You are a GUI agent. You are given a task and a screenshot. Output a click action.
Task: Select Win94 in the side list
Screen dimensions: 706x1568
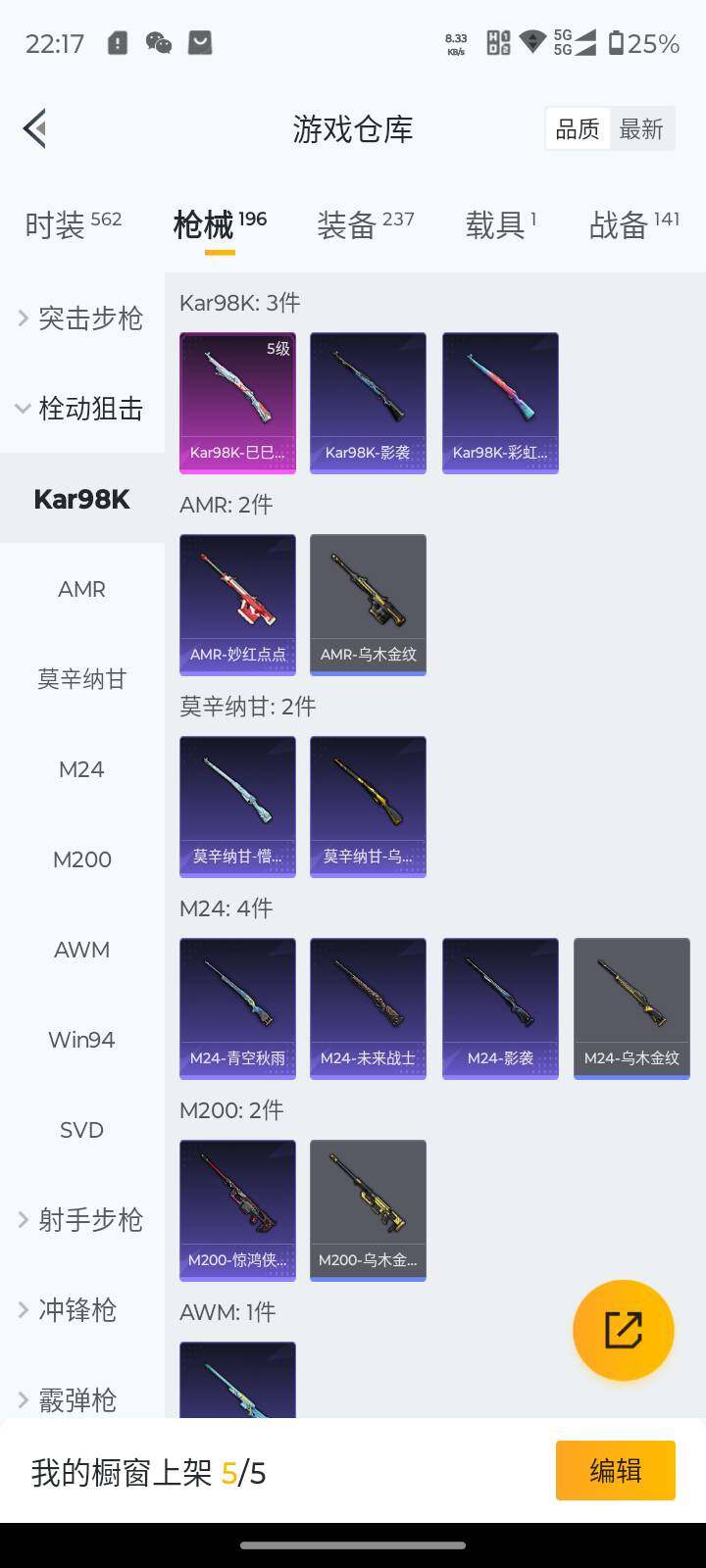coord(81,1040)
